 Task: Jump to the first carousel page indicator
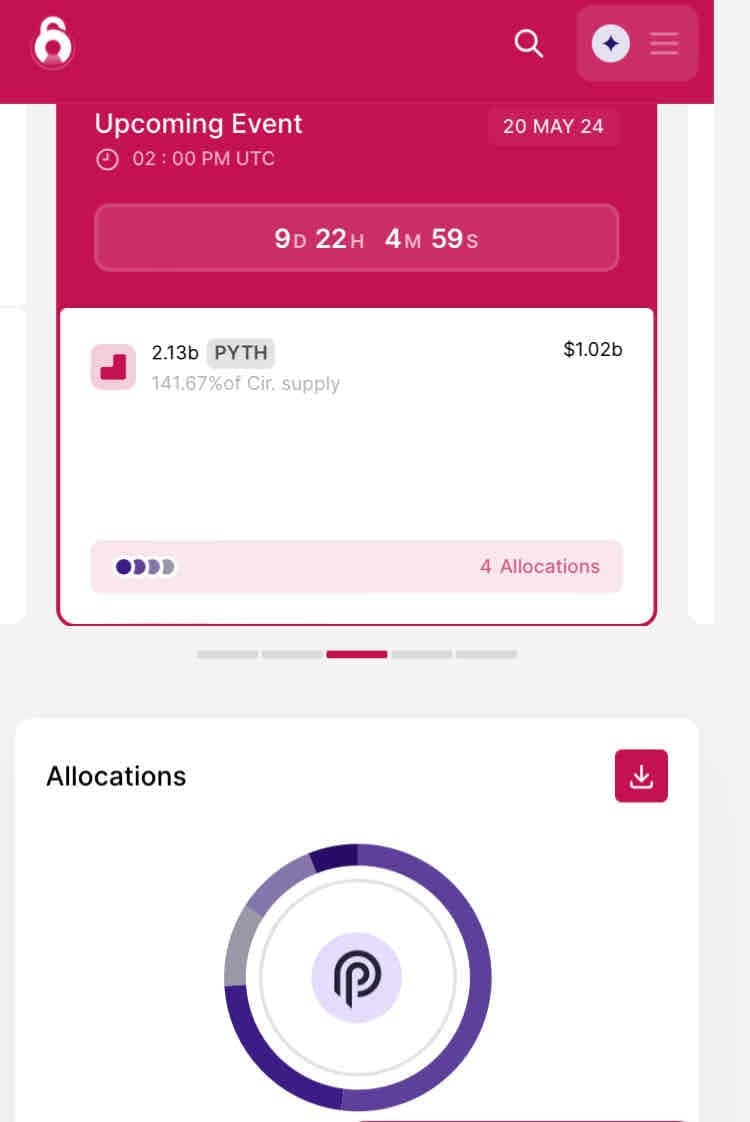[x=227, y=654]
